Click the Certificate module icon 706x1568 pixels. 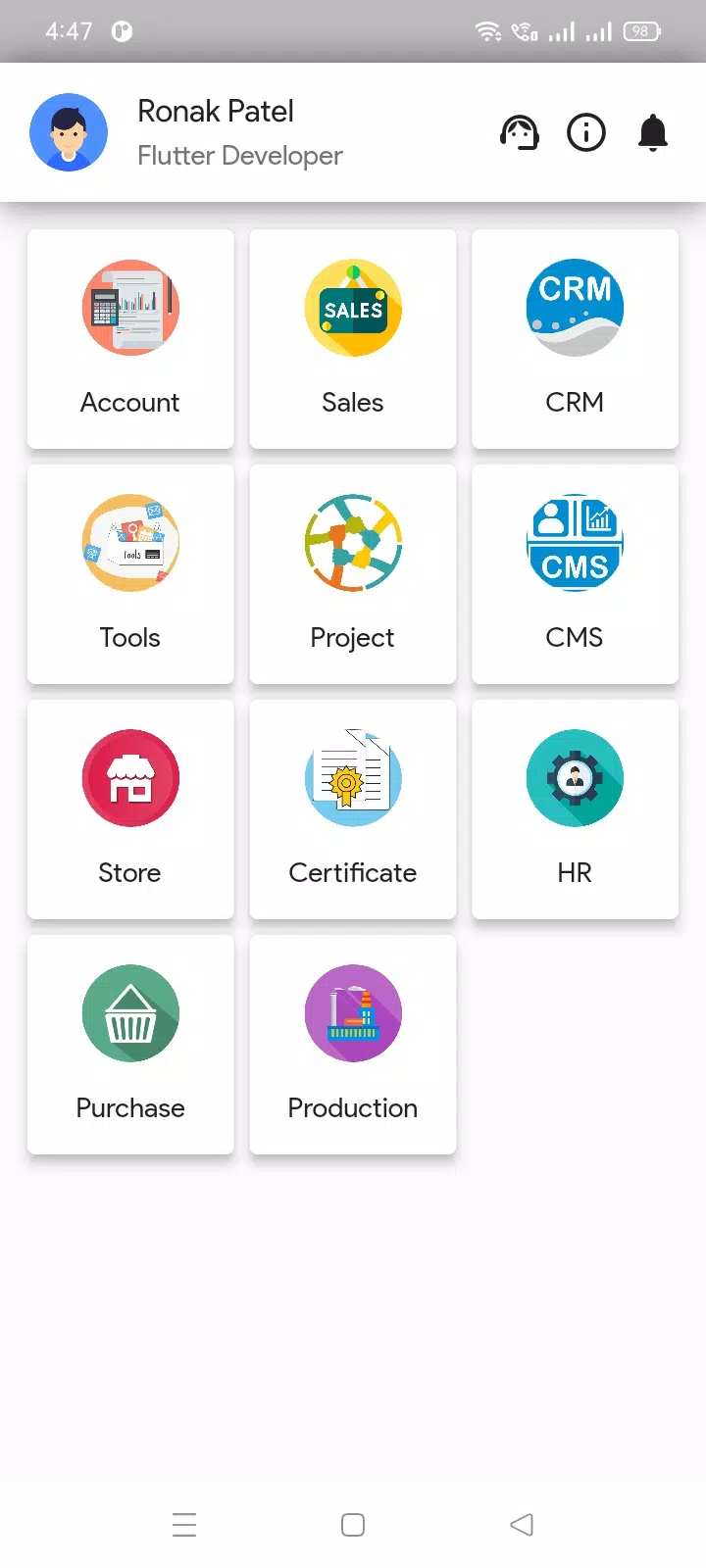tap(353, 777)
